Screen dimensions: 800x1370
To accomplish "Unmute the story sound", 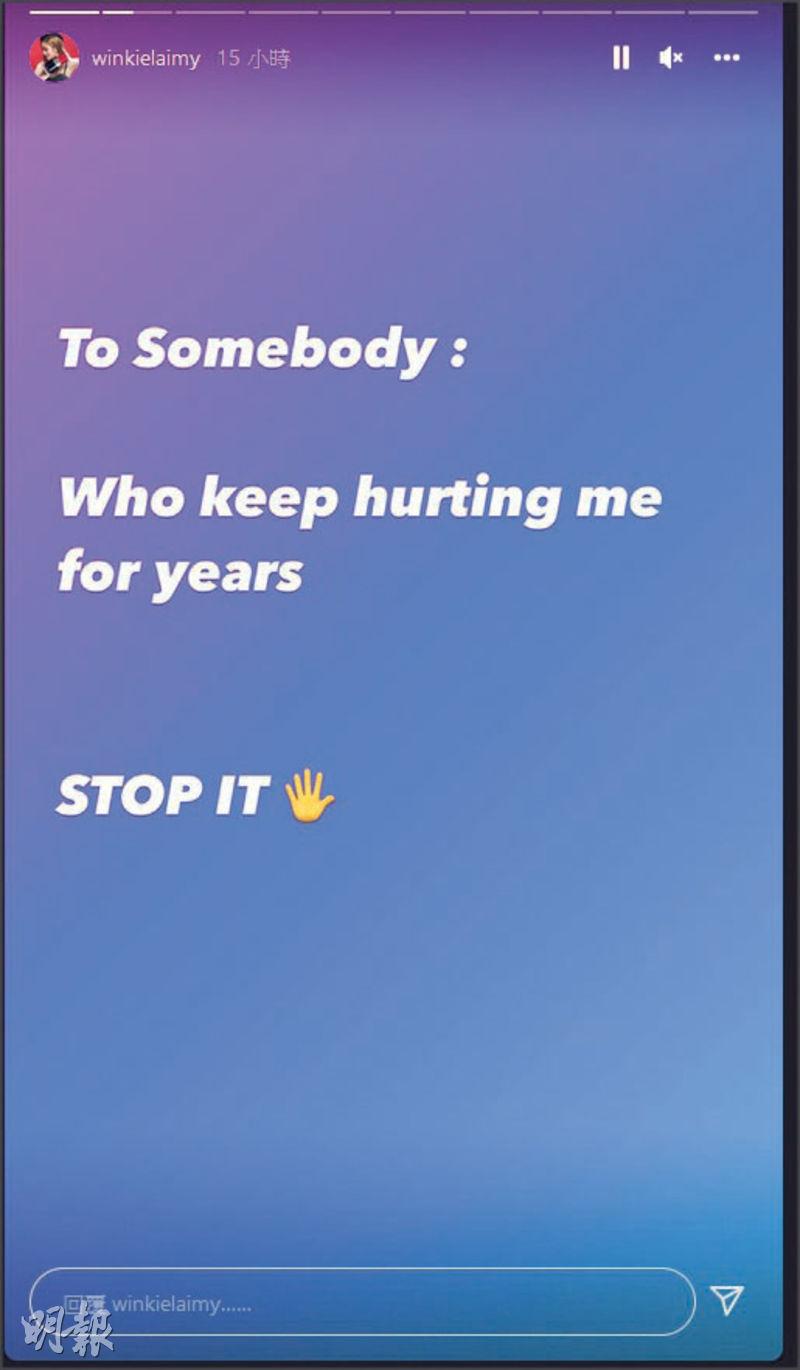I will tap(671, 58).
